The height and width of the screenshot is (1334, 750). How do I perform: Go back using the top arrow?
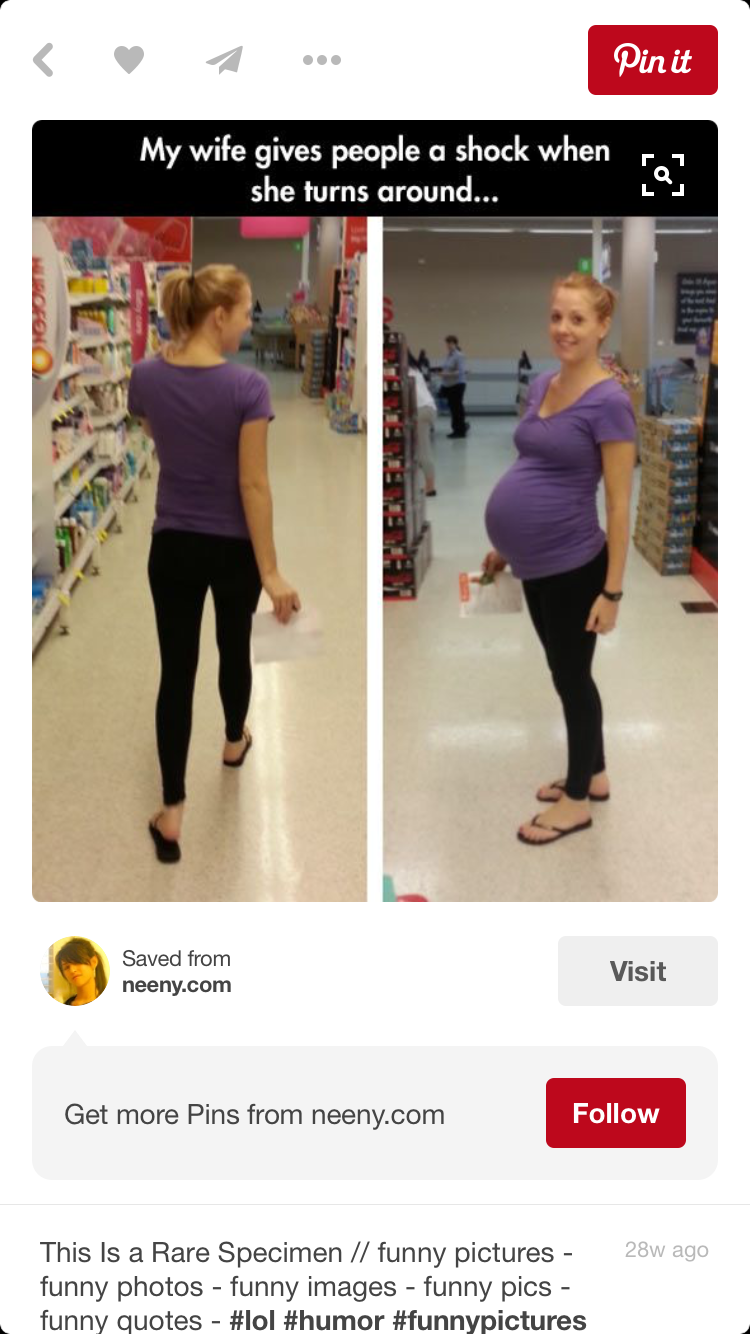pyautogui.click(x=43, y=60)
